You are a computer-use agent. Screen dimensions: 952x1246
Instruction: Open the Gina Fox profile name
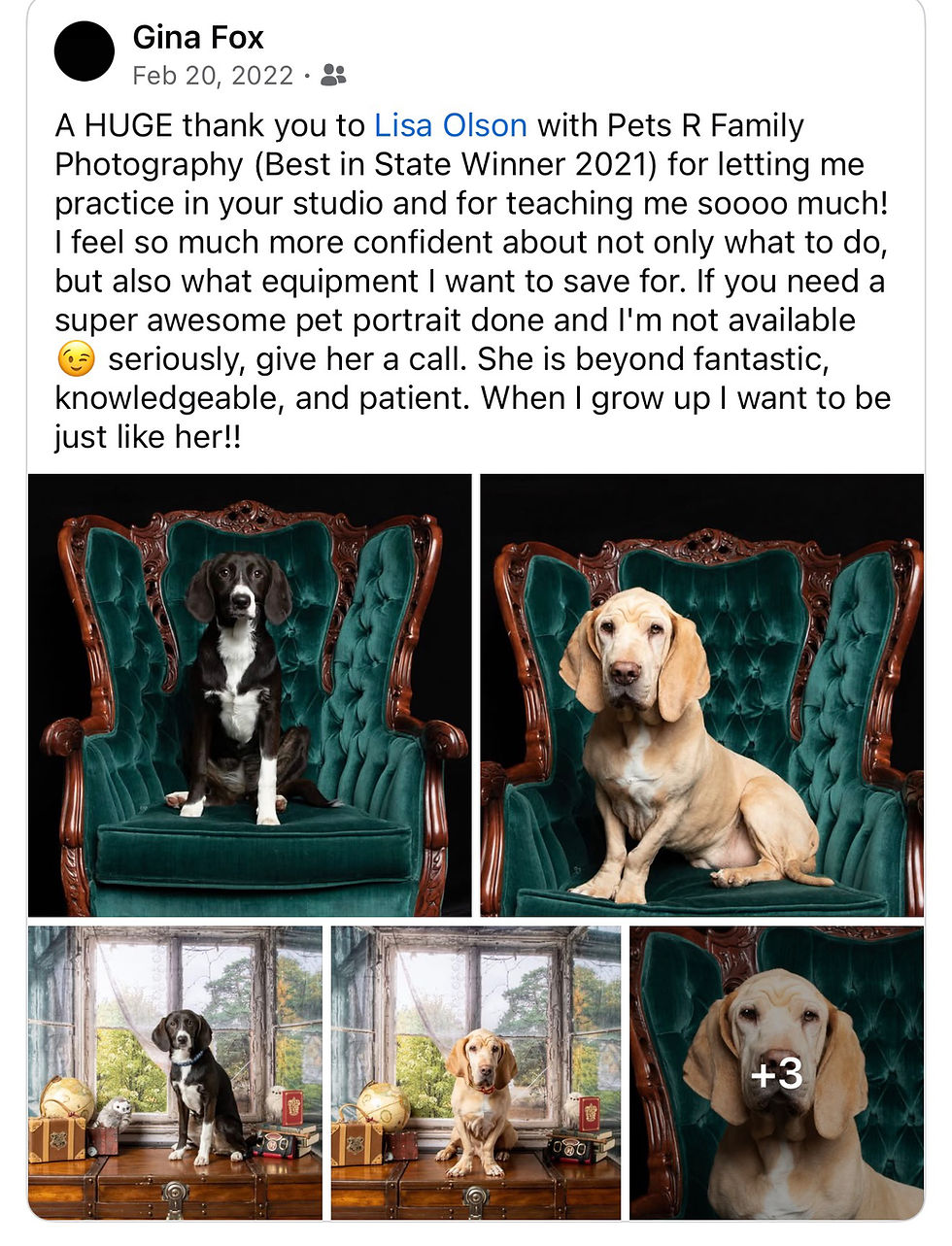tap(198, 38)
